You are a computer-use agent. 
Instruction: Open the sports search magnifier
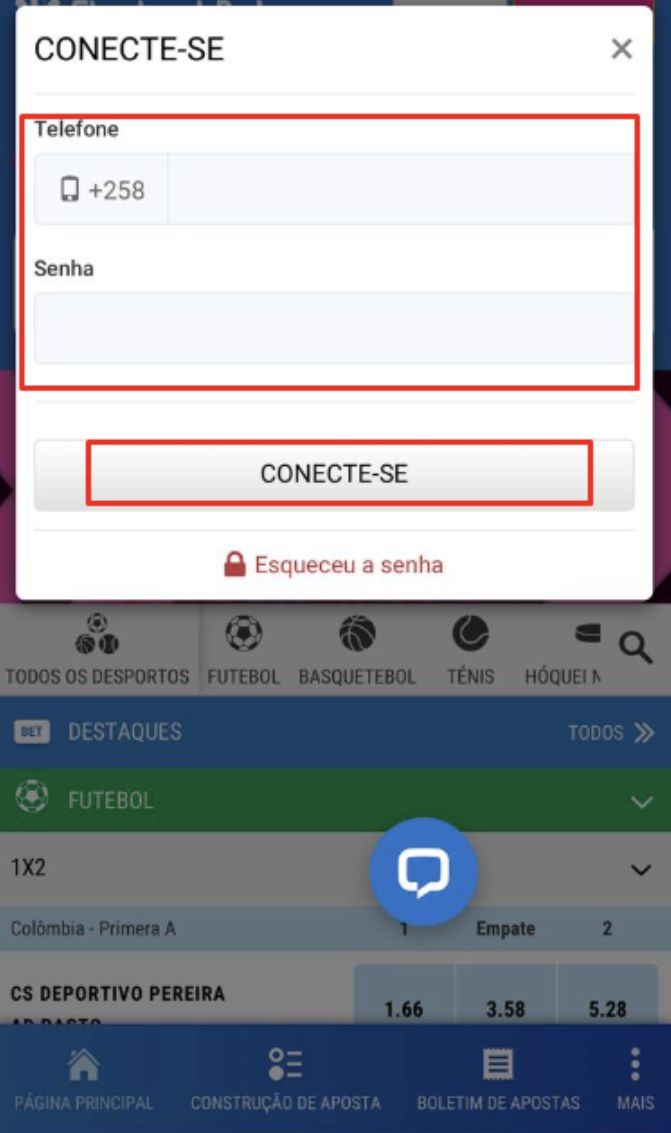(635, 648)
